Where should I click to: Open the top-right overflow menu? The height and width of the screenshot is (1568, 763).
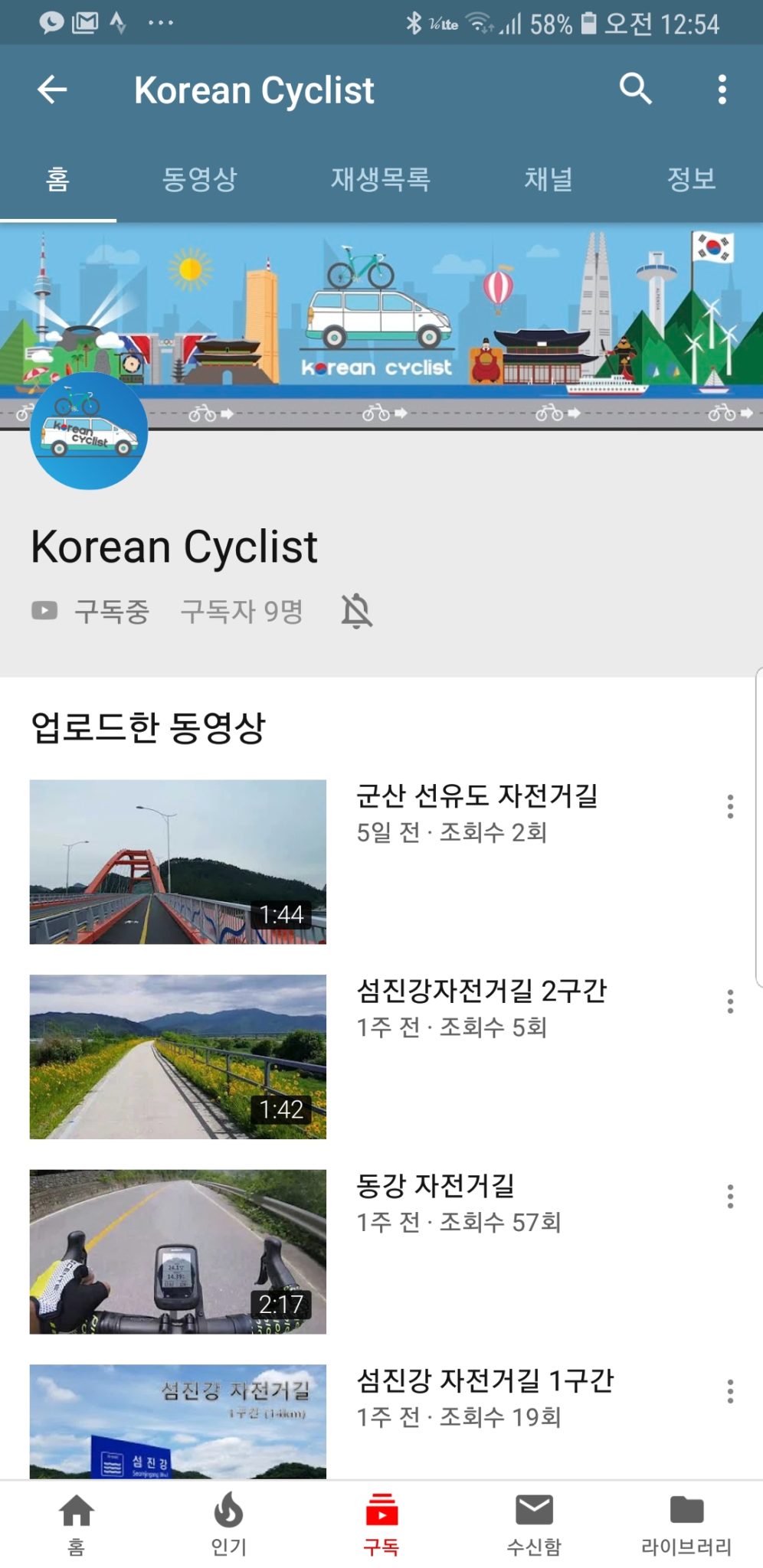click(x=722, y=90)
